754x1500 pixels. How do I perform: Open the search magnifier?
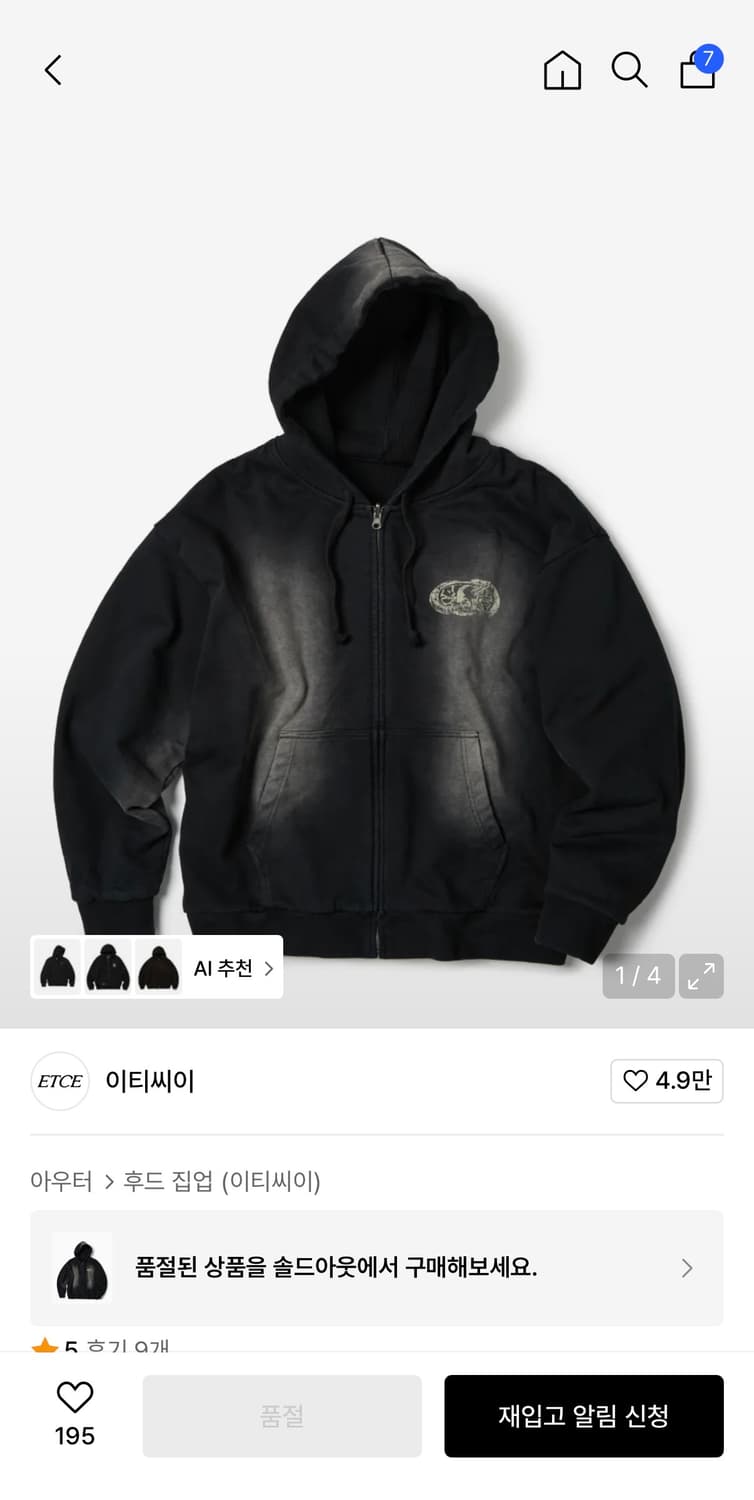tap(629, 70)
